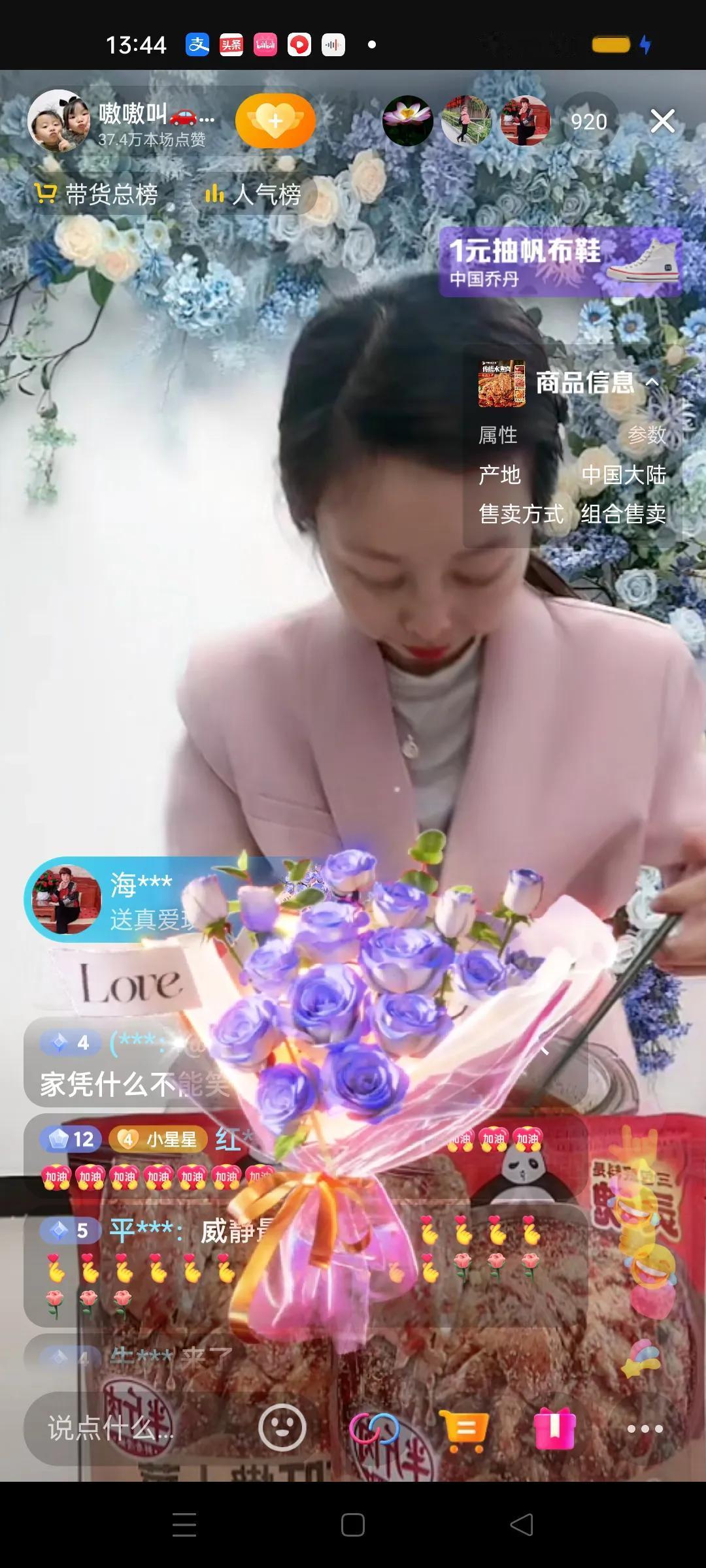Screen dimensions: 706x1568
Task: Open the gift panel
Action: point(555,1429)
